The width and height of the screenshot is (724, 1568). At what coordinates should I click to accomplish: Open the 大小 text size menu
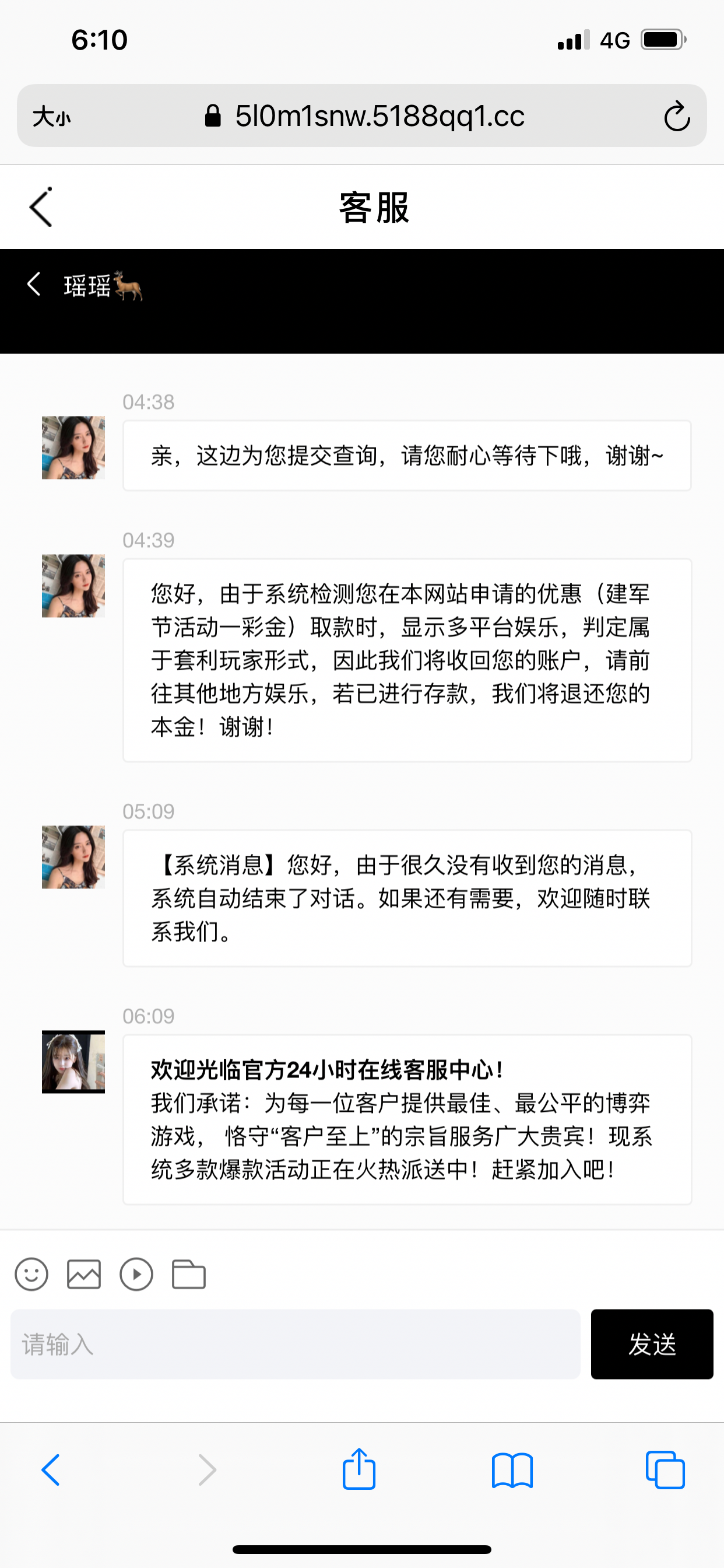point(52,116)
